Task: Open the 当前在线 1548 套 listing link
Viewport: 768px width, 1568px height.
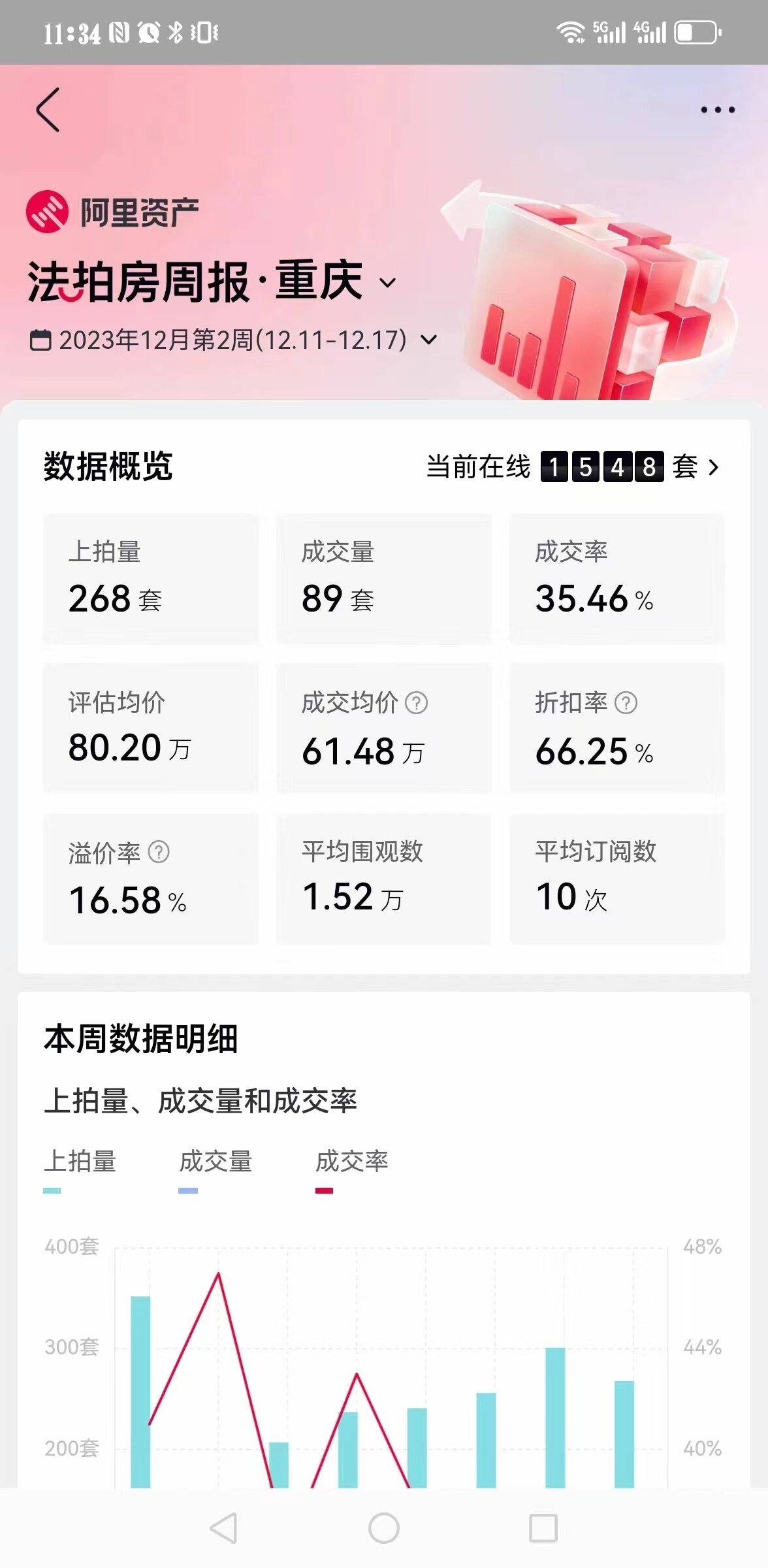Action: pyautogui.click(x=573, y=466)
